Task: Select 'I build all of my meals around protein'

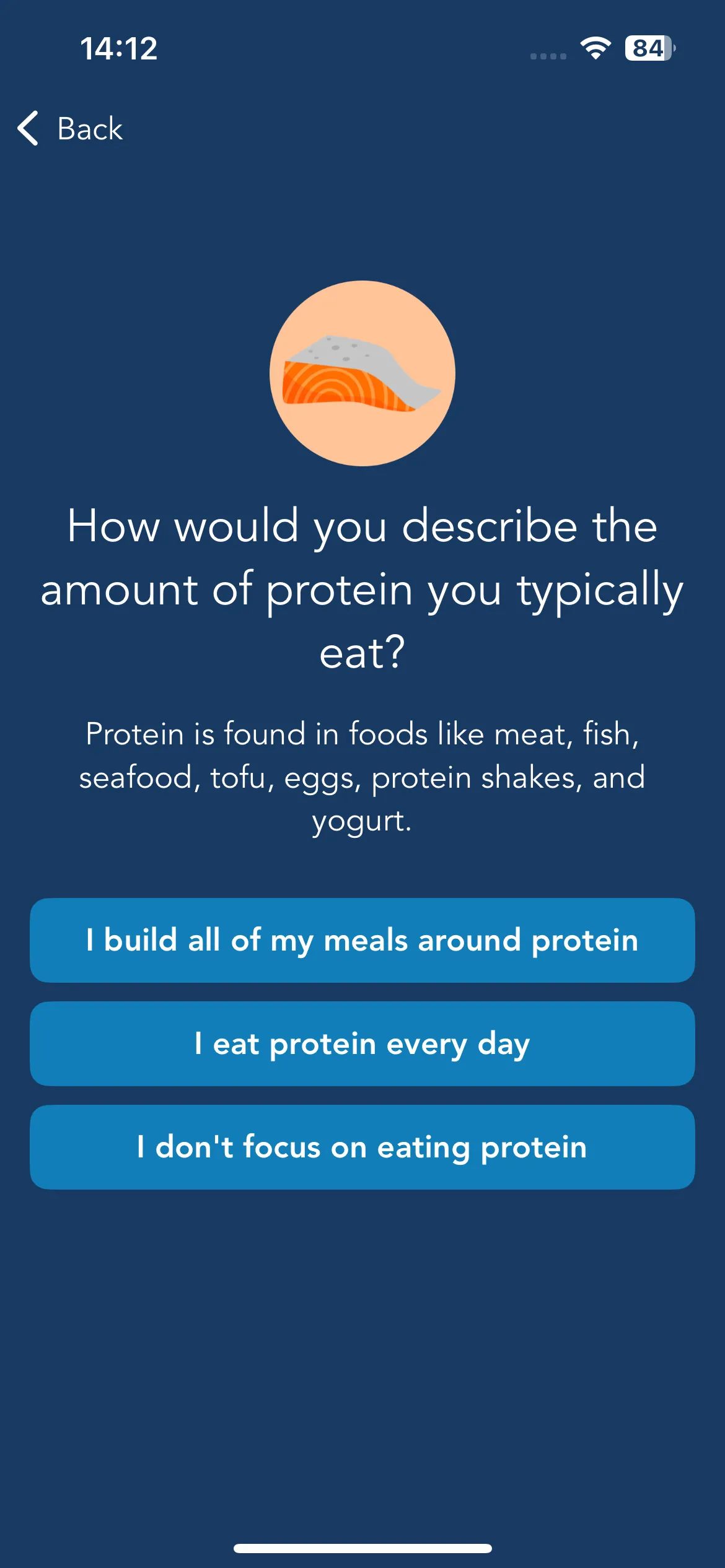Action: click(362, 940)
